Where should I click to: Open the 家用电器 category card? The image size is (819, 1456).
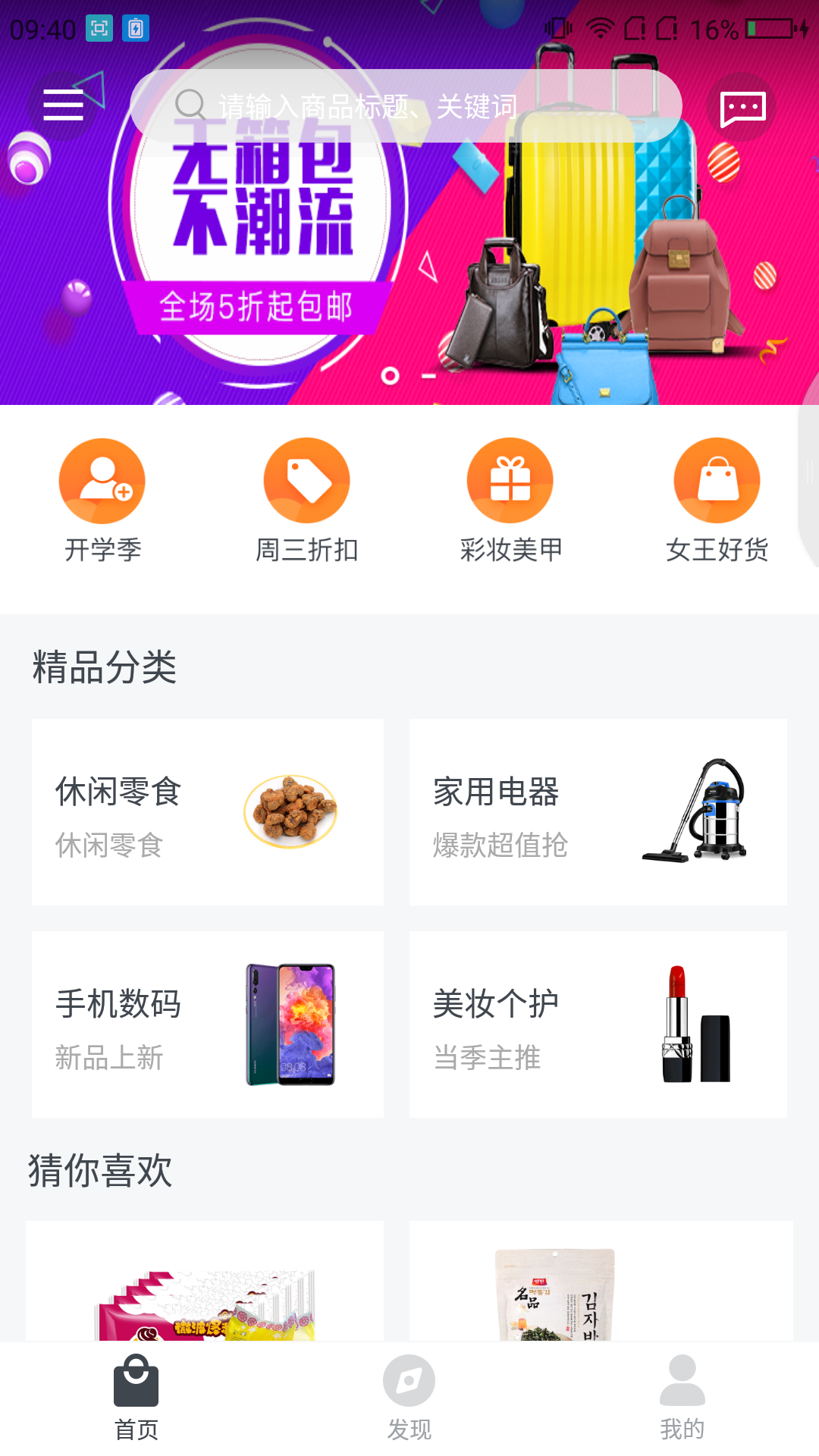pyautogui.click(x=598, y=811)
